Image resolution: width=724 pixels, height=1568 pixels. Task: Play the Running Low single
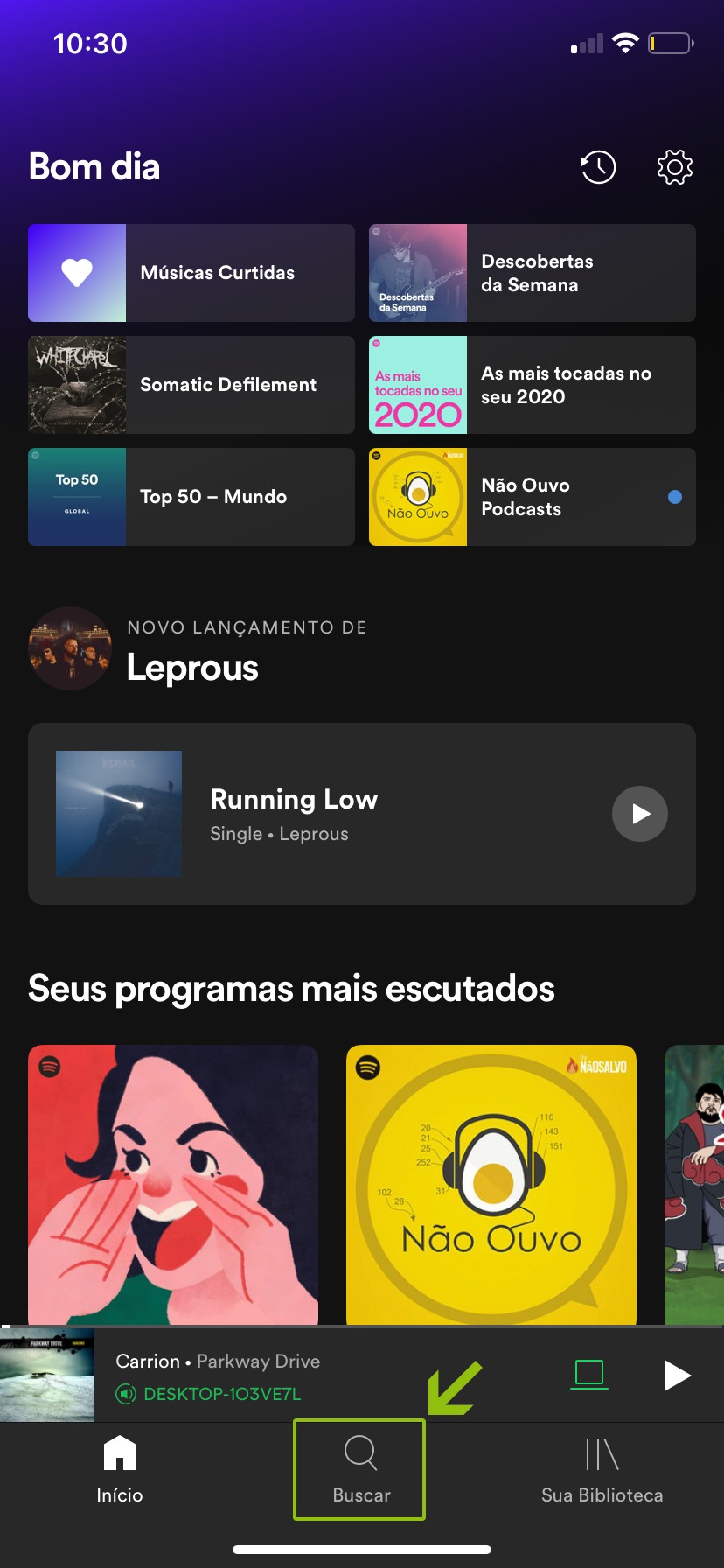639,814
